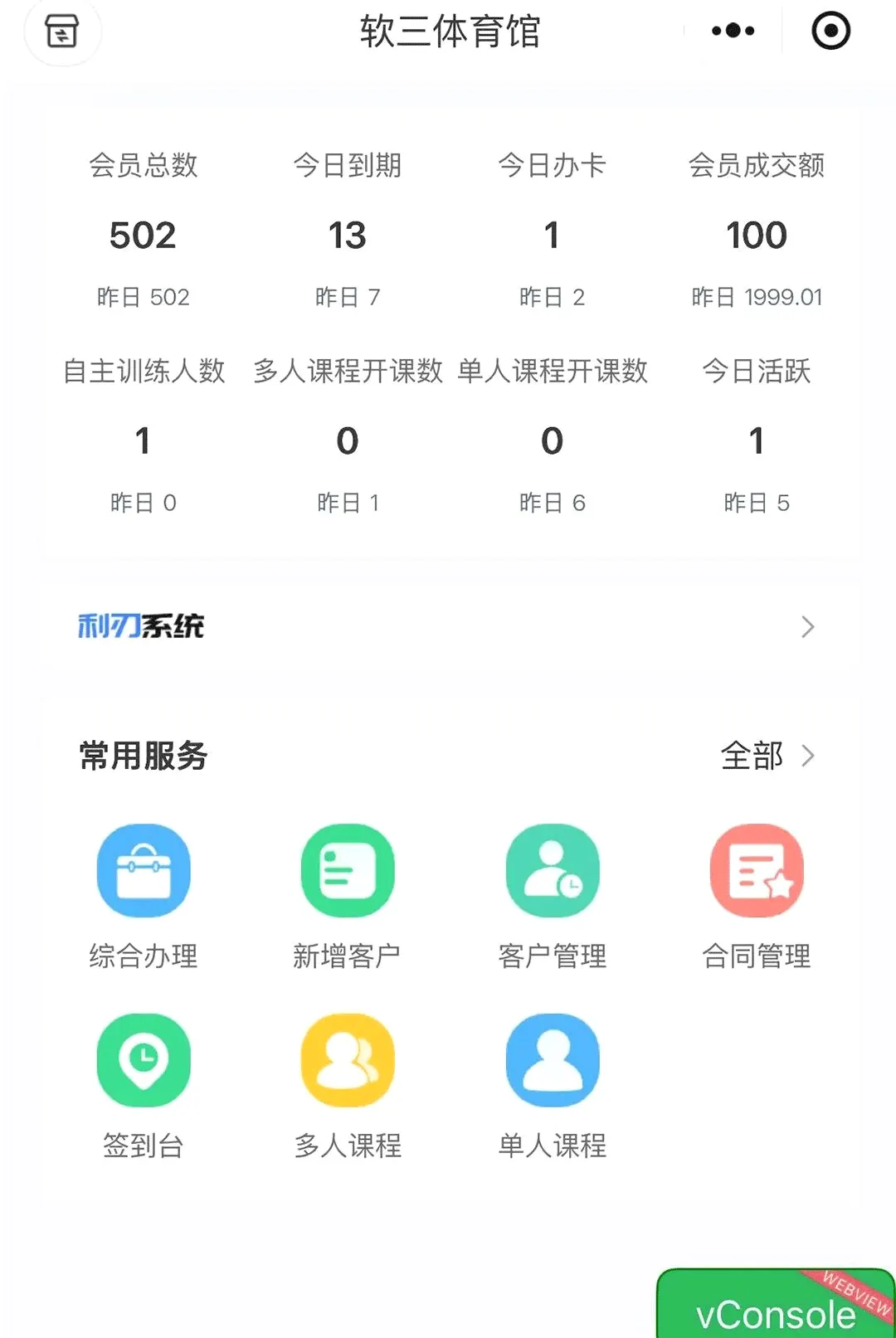Close the mini program with the circle icon
Viewport: 896px width, 1338px height.
(x=830, y=32)
